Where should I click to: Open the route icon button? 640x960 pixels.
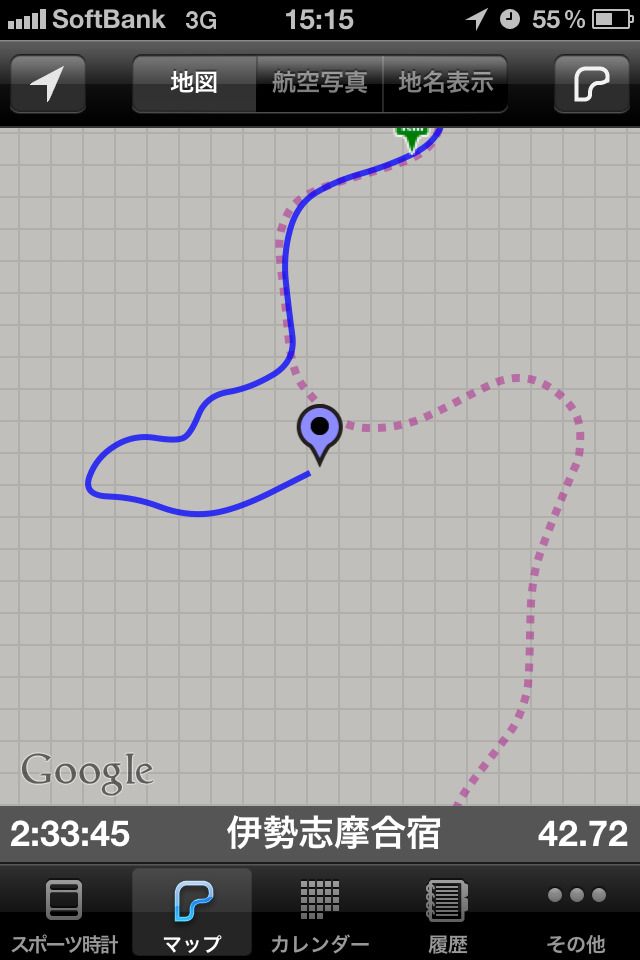pos(592,84)
